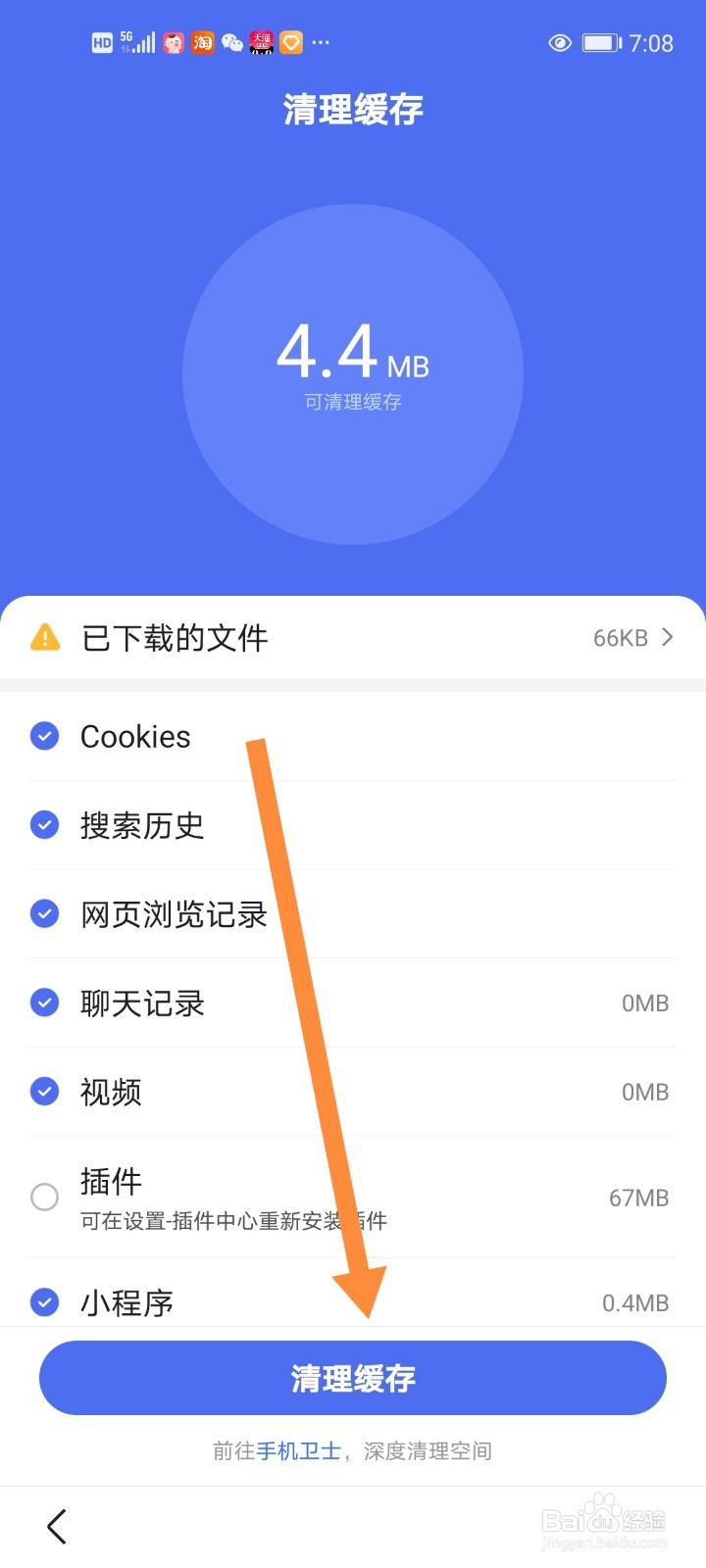Expand 已下载的文件 via the right chevron

[x=668, y=638]
